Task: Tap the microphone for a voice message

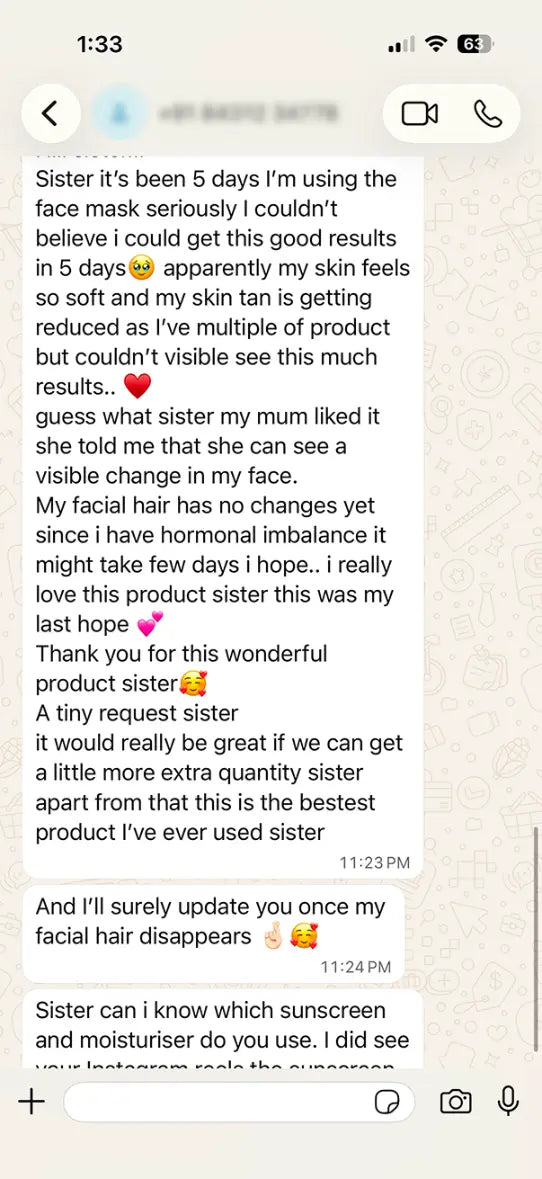Action: (508, 1102)
